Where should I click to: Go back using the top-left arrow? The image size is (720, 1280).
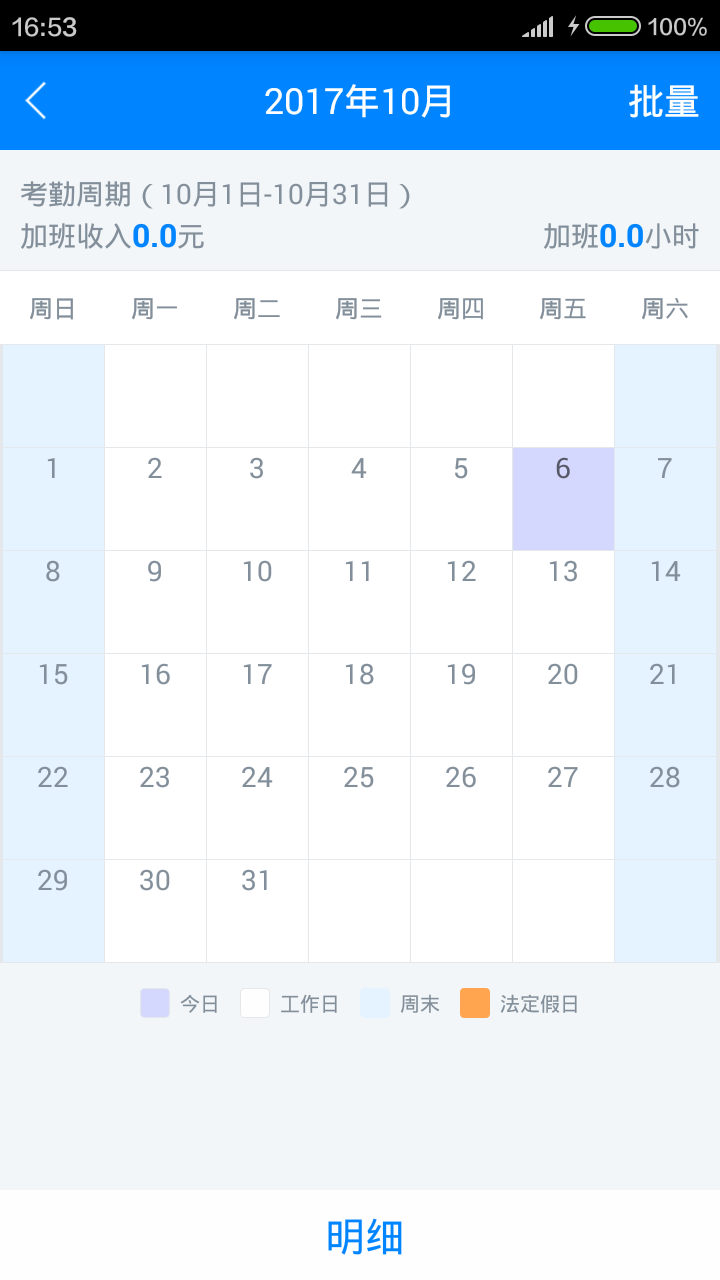36,101
